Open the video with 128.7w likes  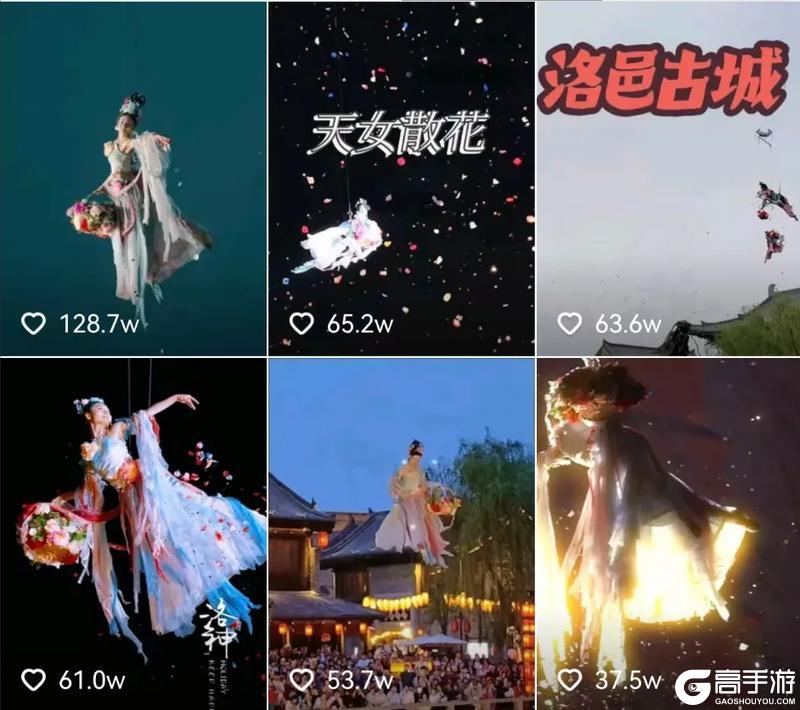[133, 178]
